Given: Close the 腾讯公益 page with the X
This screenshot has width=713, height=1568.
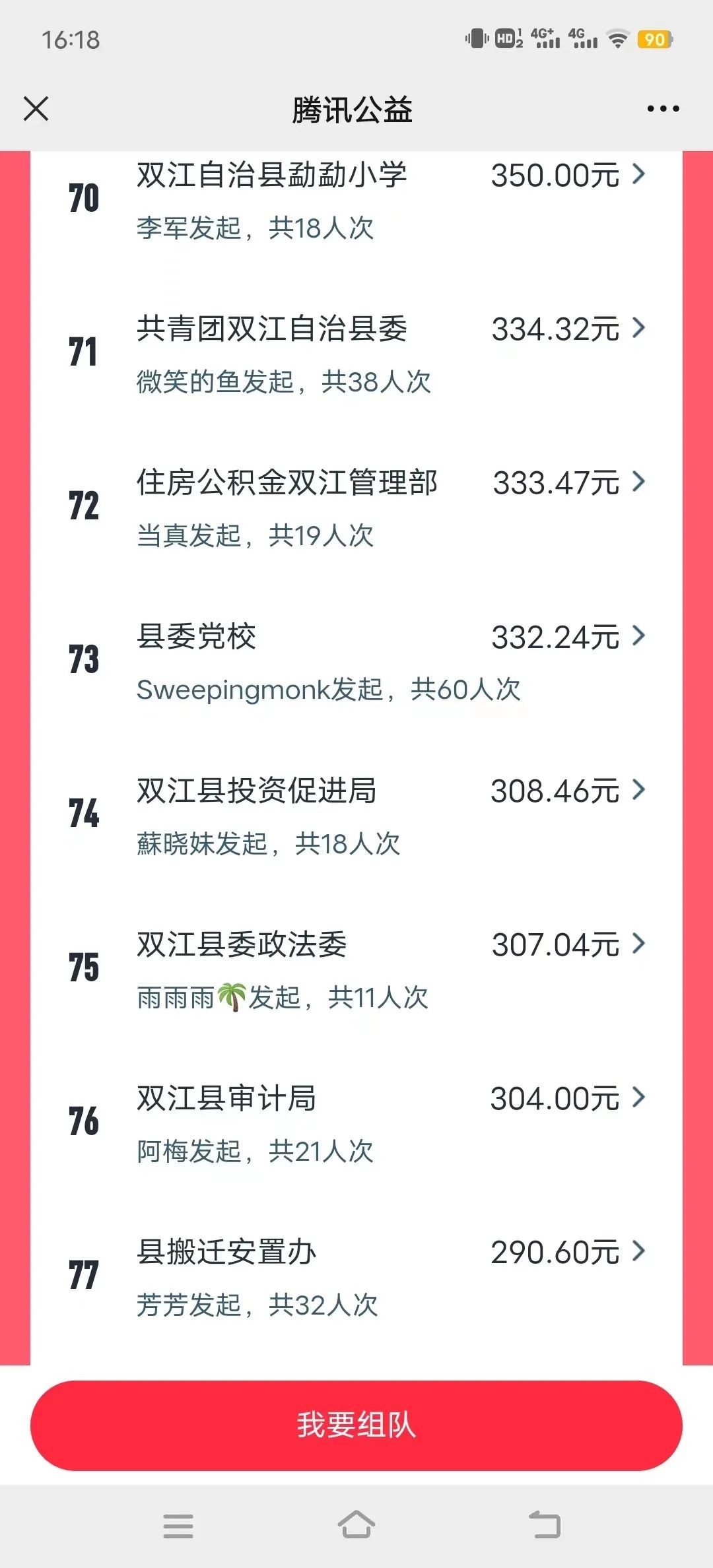Looking at the screenshot, I should click(x=36, y=109).
